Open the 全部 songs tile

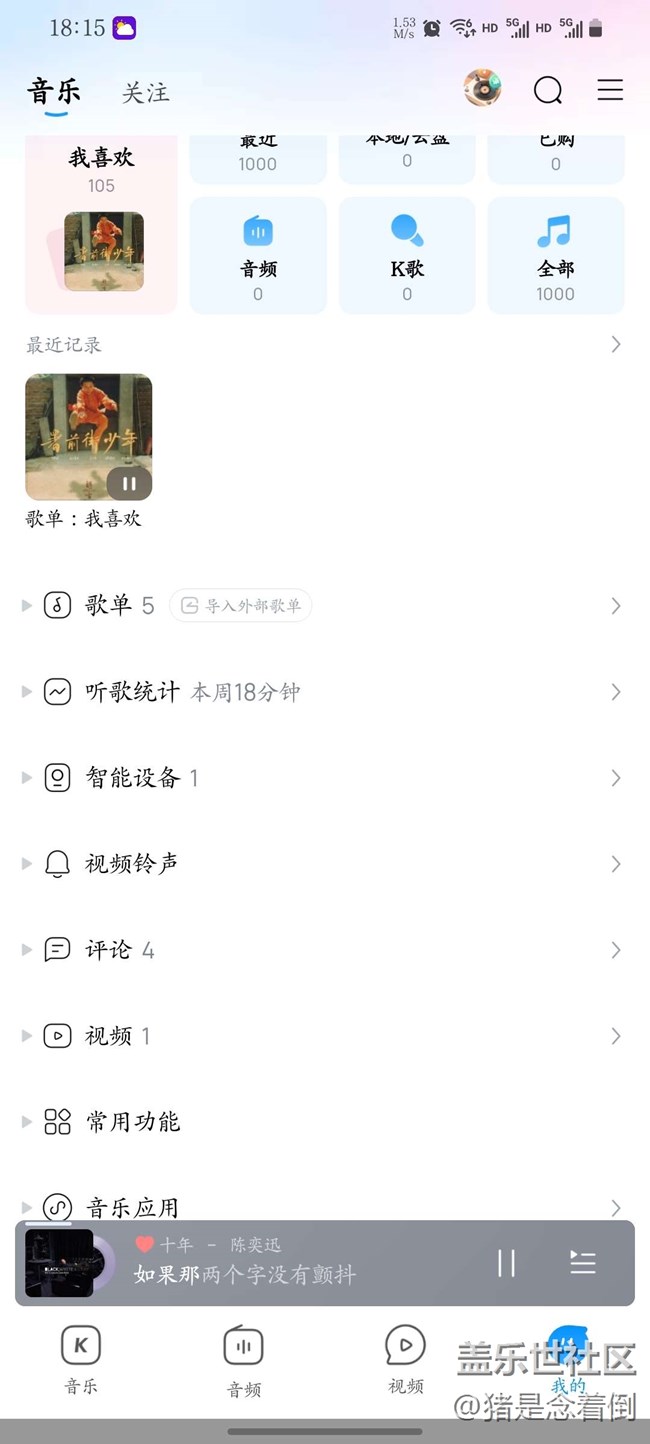point(555,256)
